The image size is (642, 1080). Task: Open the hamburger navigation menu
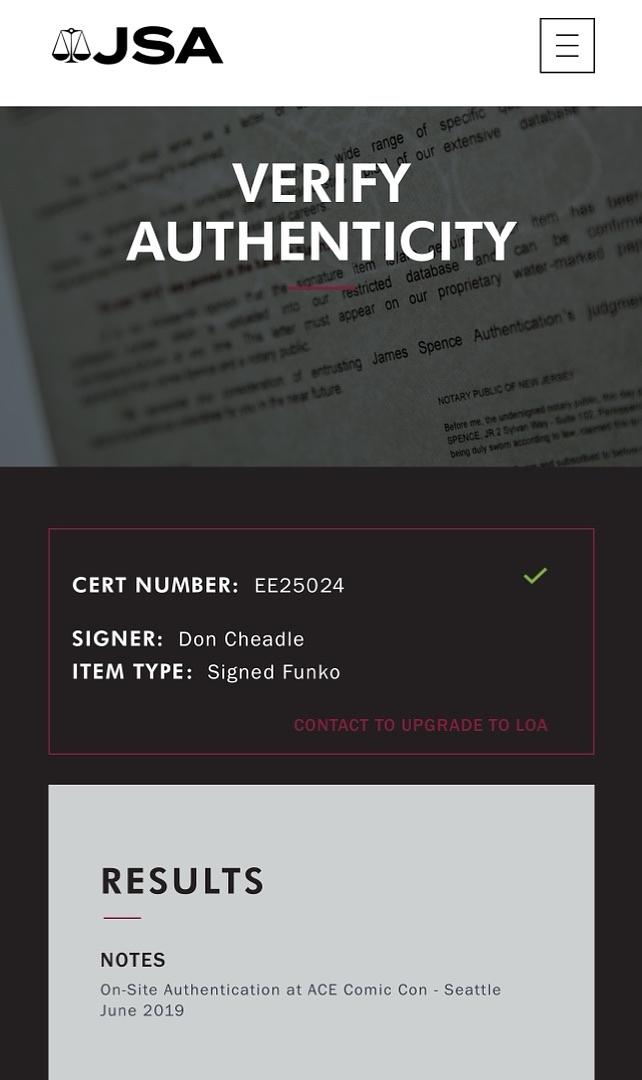(x=567, y=46)
